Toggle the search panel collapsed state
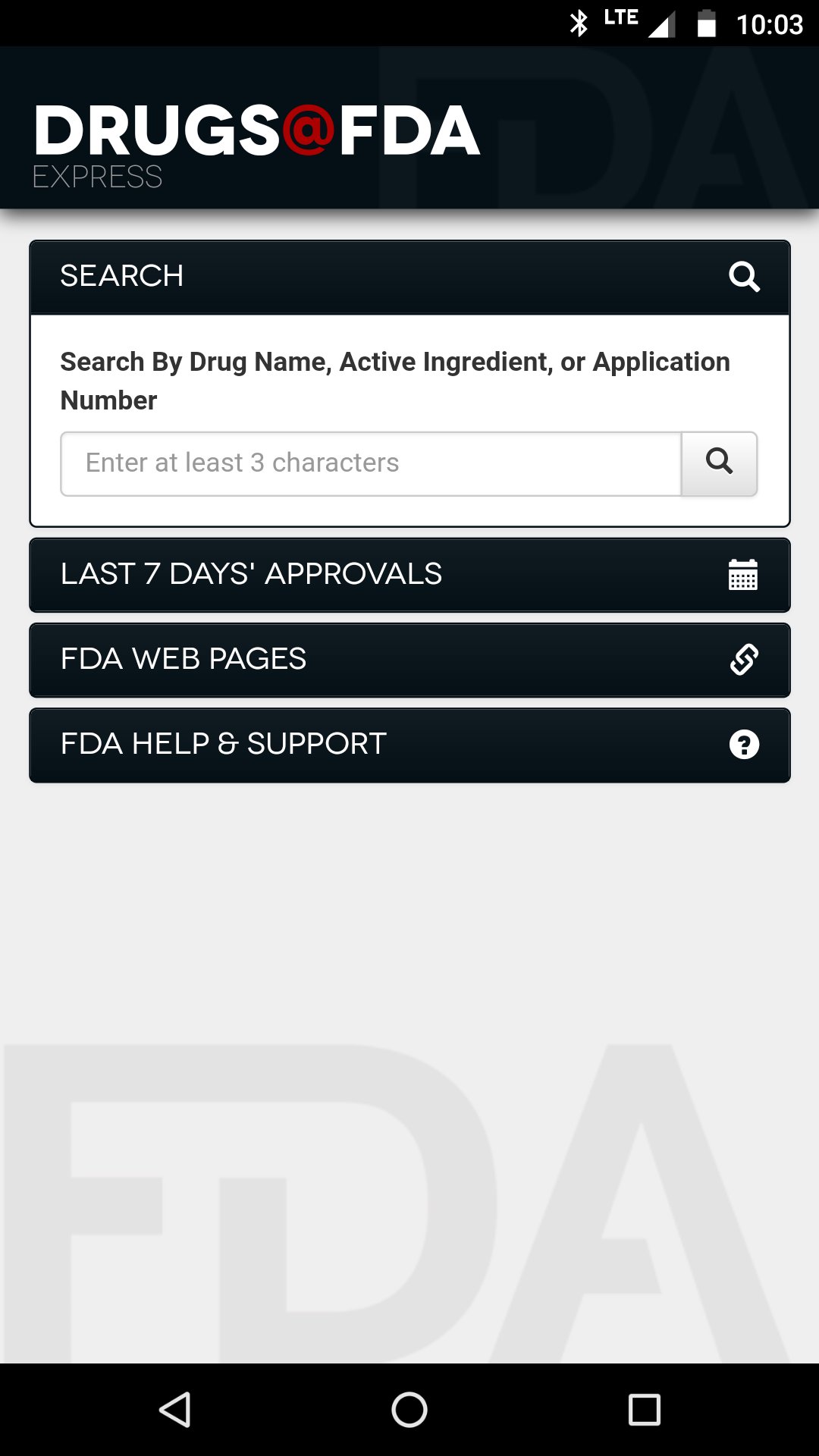 click(409, 275)
